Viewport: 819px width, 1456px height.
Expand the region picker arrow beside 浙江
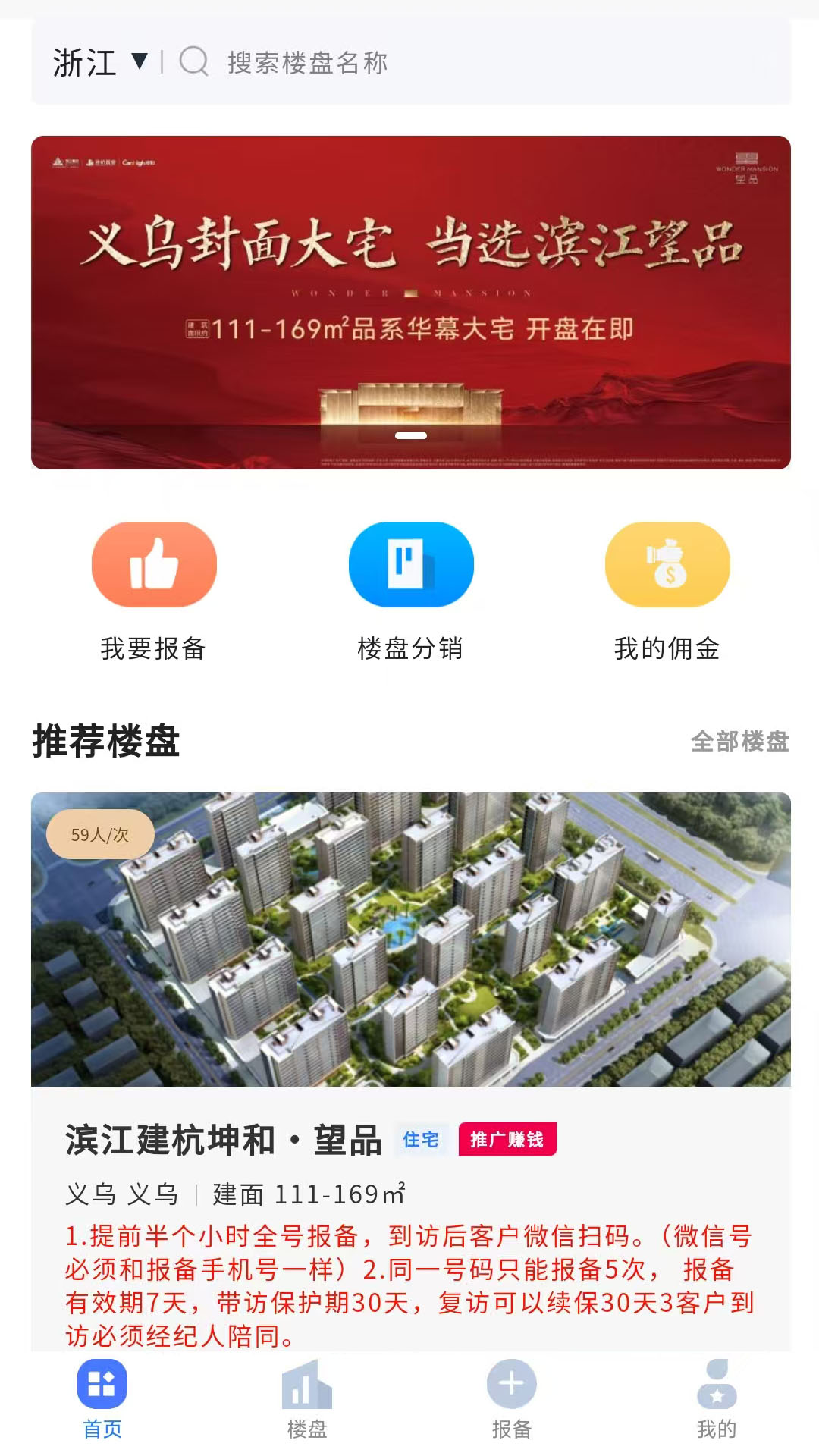tap(140, 64)
